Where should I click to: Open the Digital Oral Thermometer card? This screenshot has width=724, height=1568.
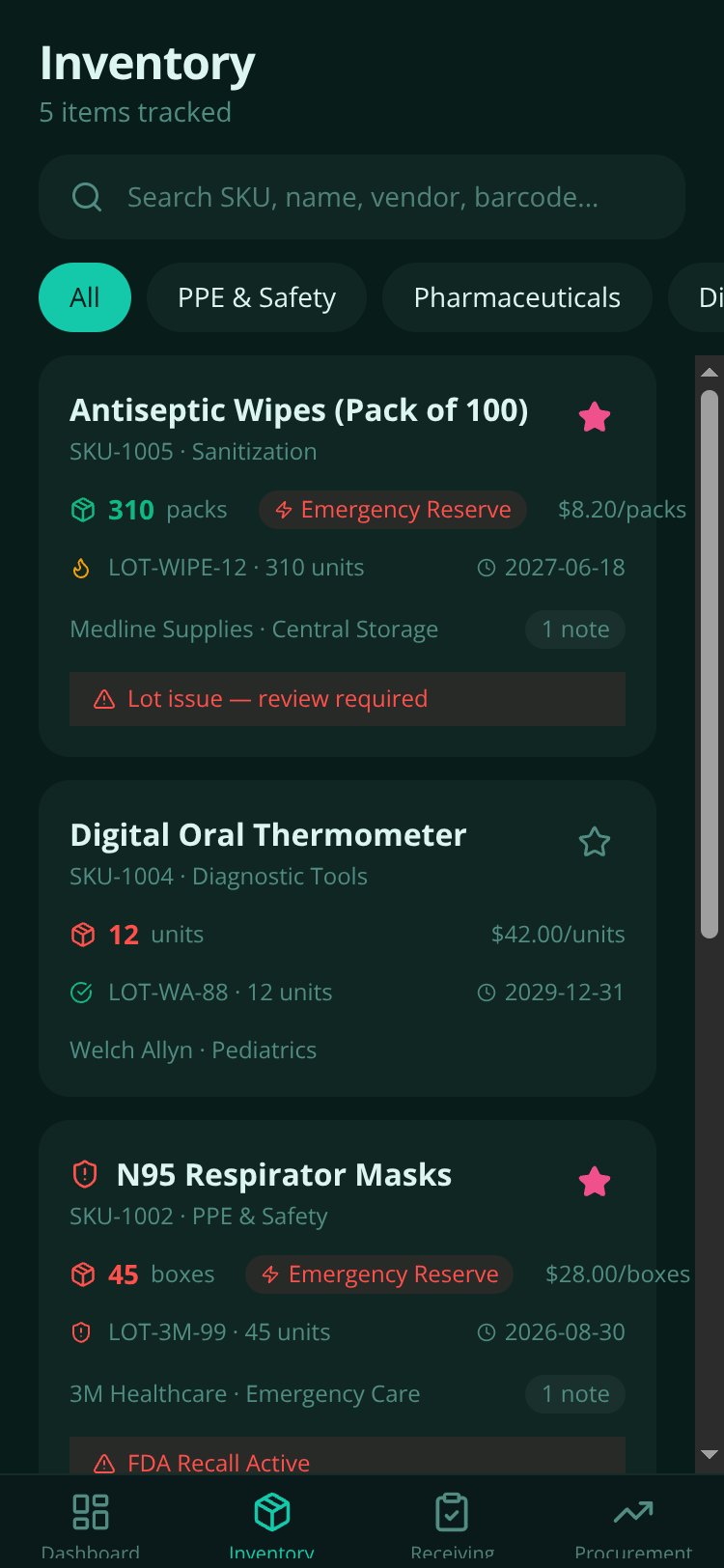348,938
